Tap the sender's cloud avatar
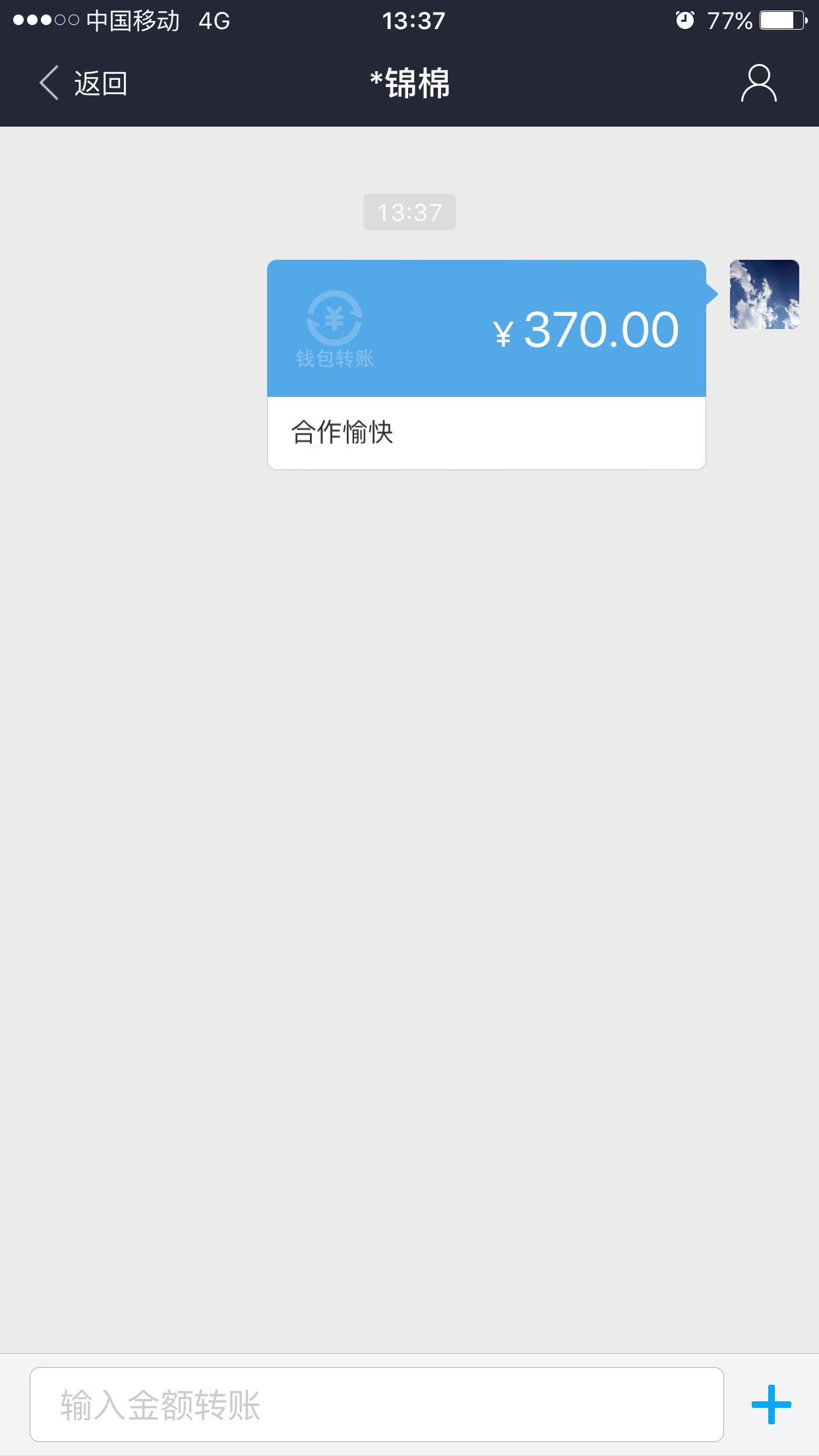Image resolution: width=819 pixels, height=1456 pixels. (764, 295)
